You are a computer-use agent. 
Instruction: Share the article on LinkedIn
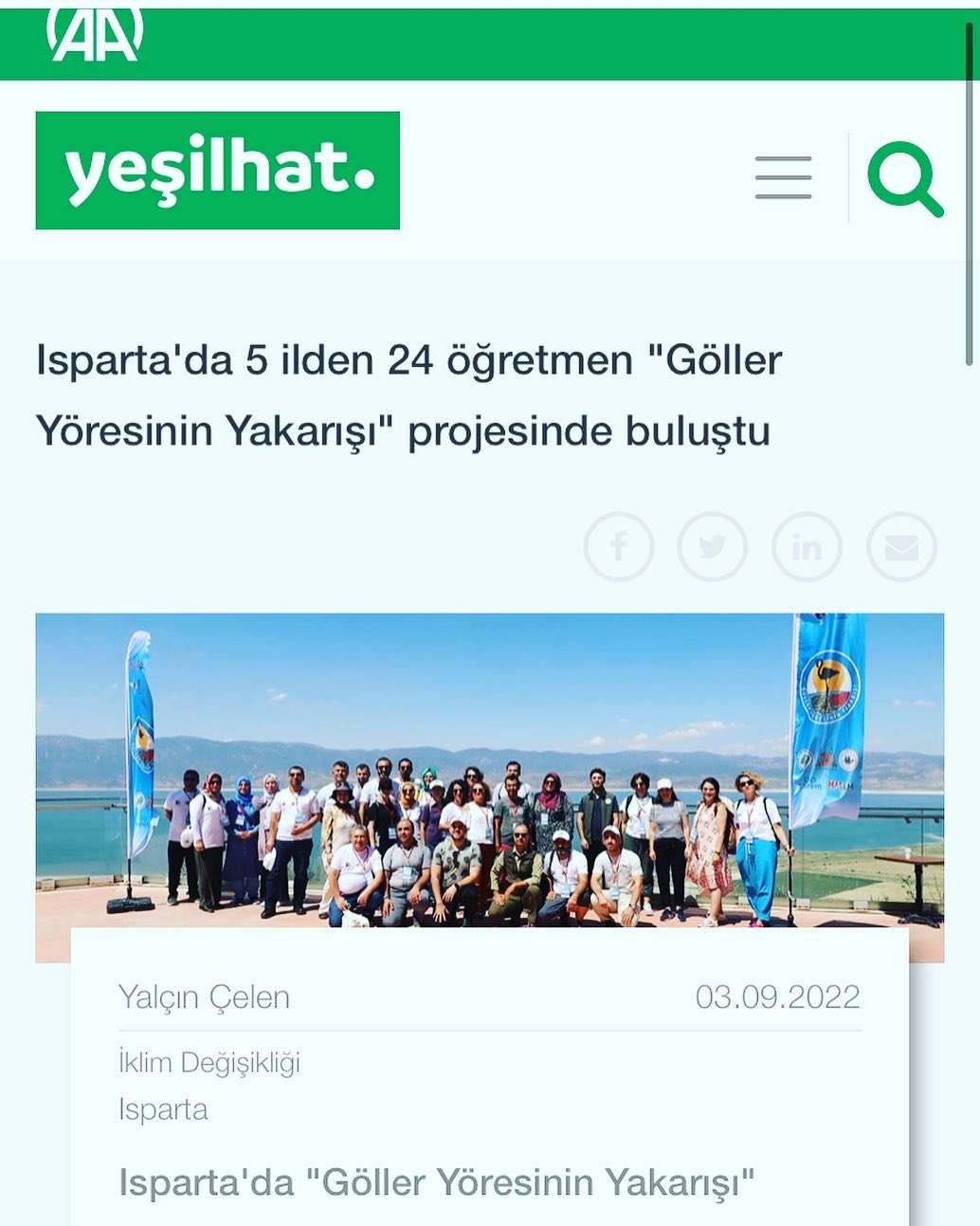[x=807, y=547]
